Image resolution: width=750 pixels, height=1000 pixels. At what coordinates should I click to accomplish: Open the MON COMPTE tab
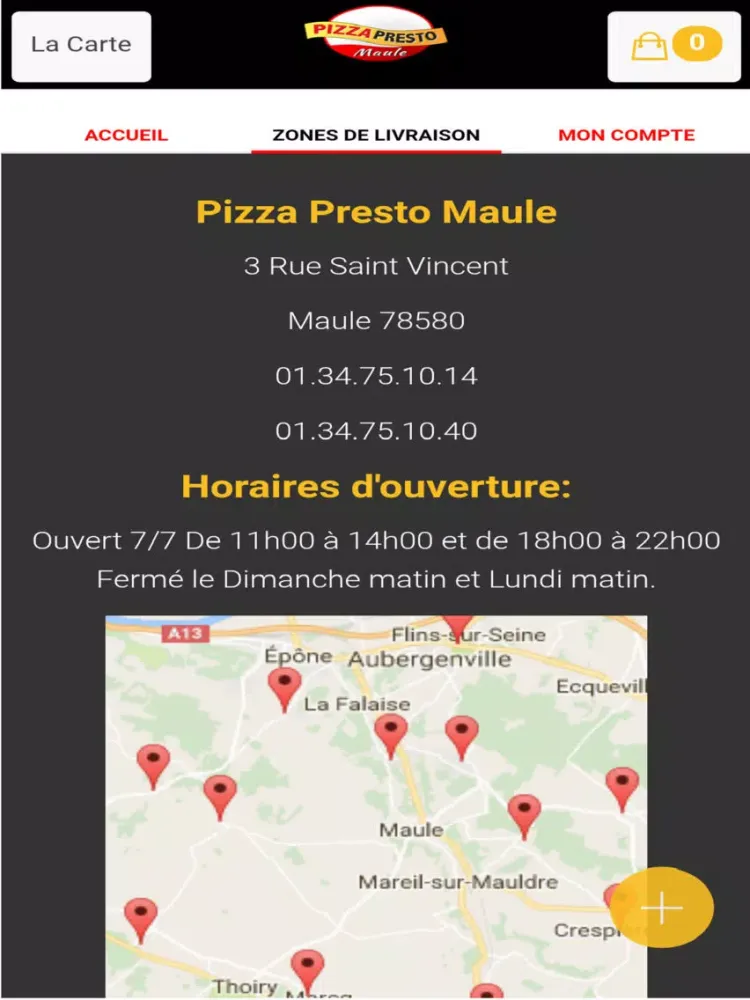pos(627,132)
